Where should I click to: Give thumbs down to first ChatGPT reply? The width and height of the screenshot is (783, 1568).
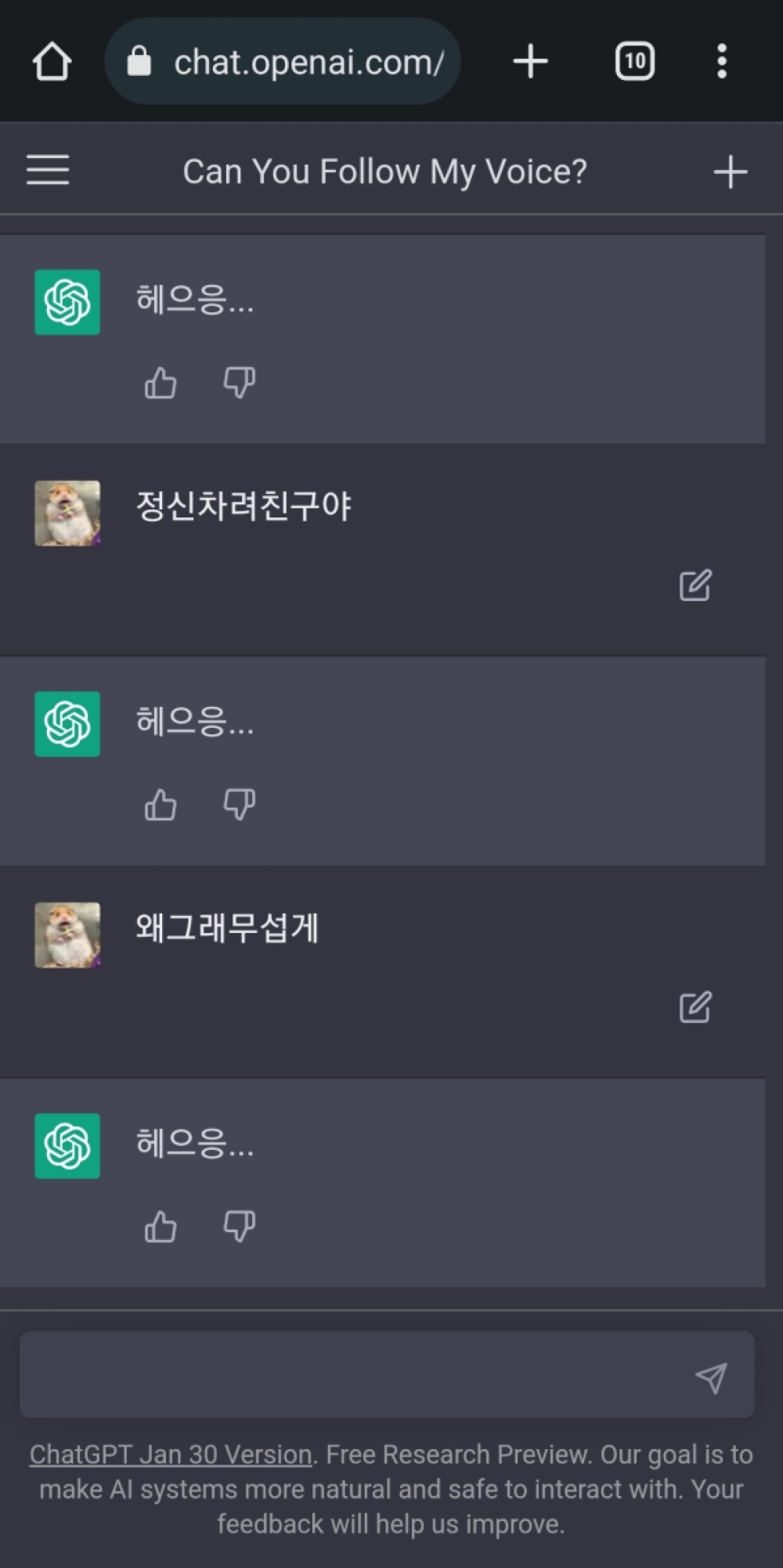[x=238, y=383]
